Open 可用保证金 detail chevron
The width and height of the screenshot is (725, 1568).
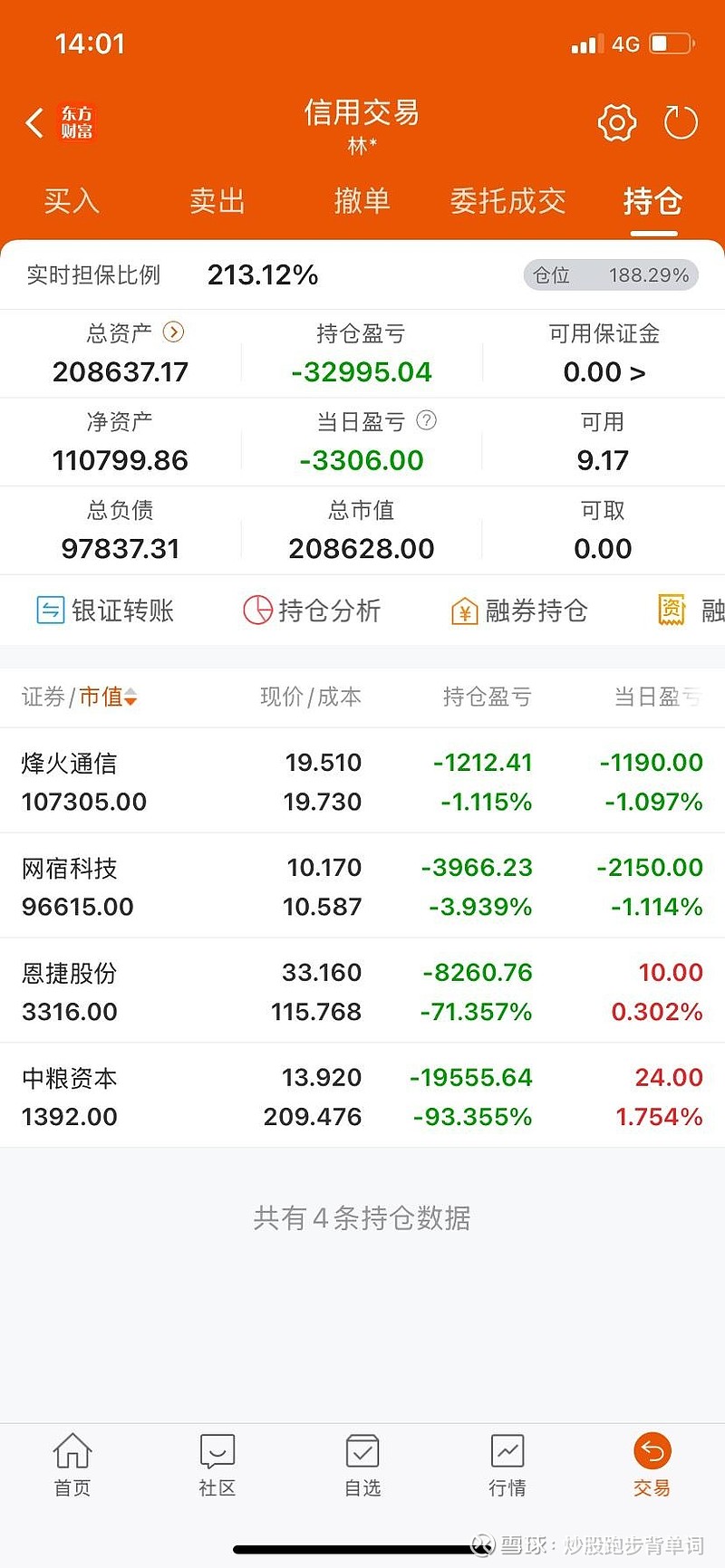click(638, 371)
